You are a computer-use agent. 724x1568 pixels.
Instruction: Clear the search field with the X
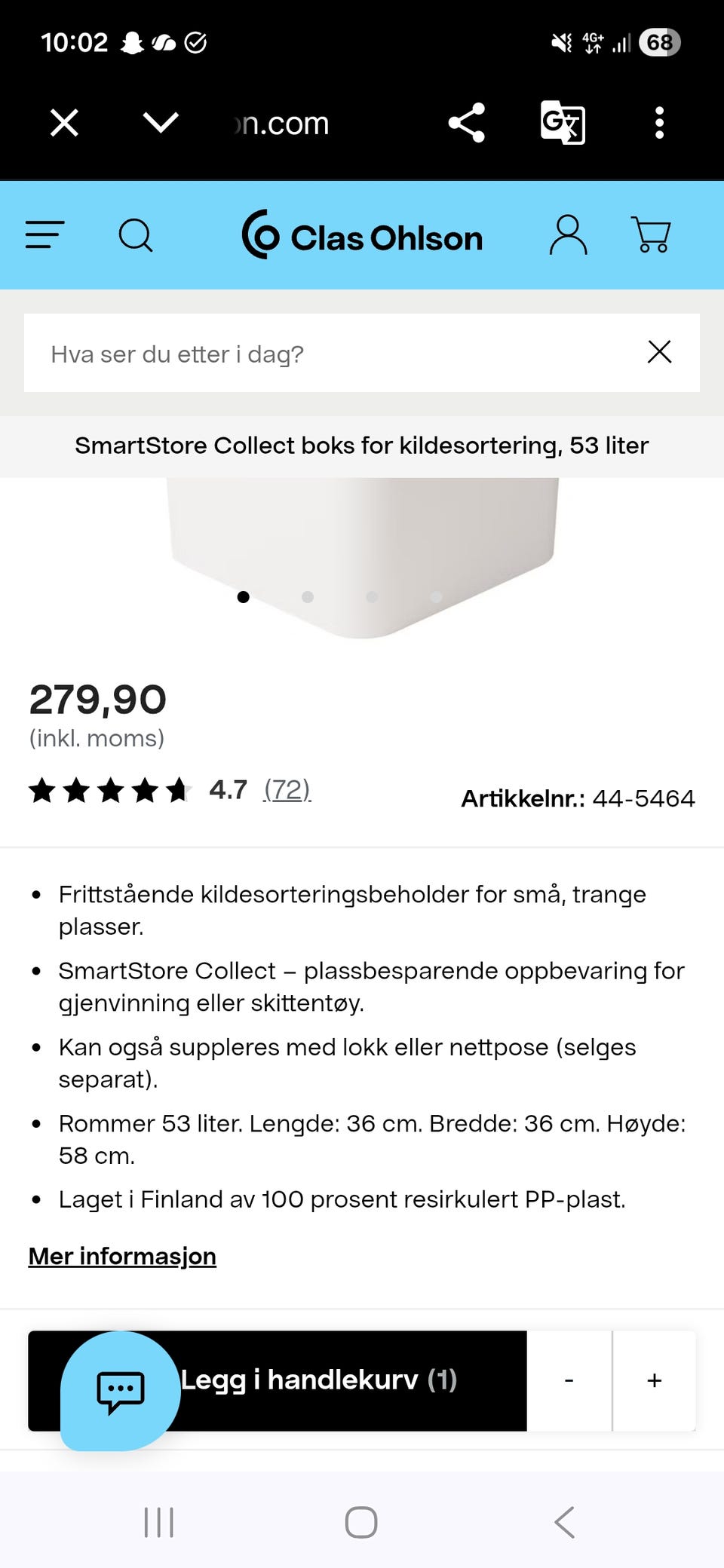pos(658,352)
